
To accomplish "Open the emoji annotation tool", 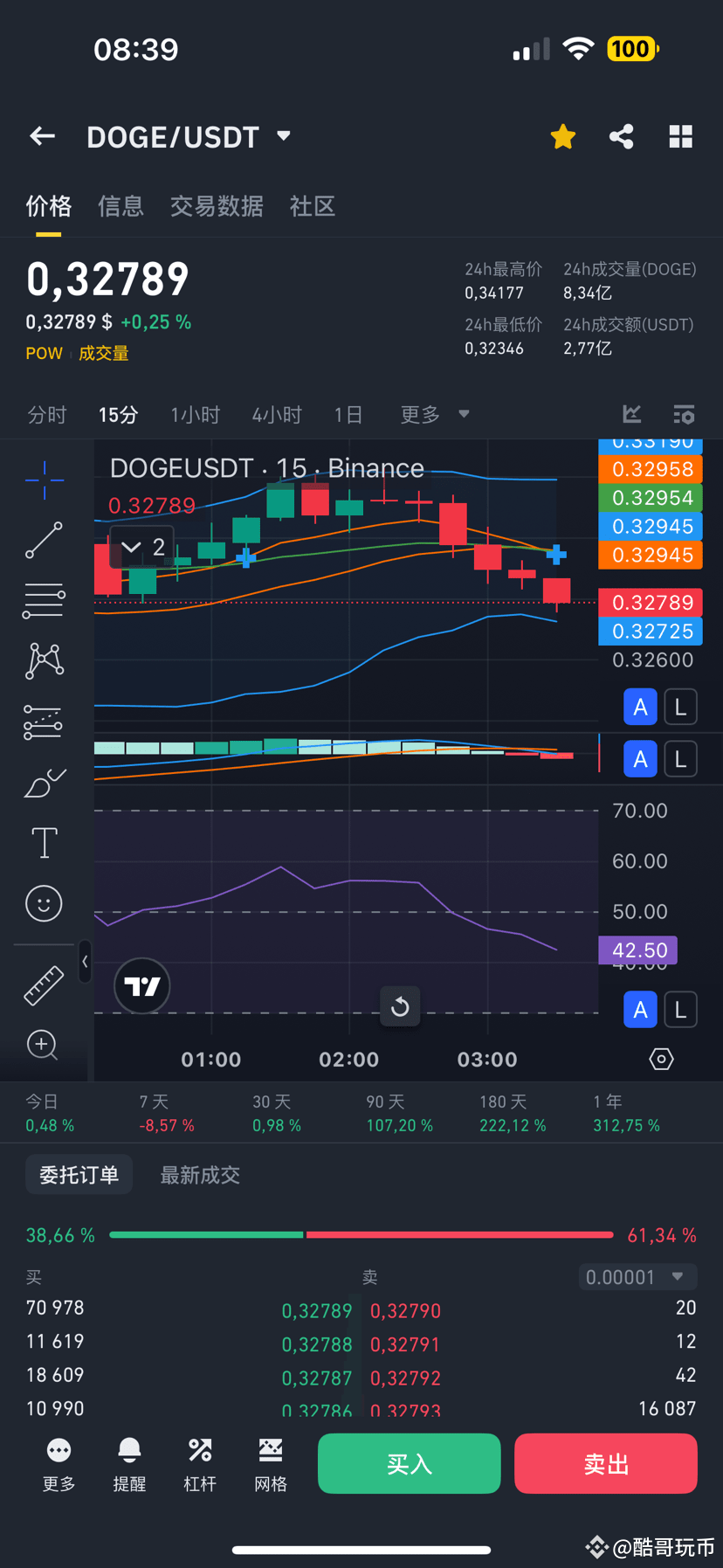I will 44,903.
